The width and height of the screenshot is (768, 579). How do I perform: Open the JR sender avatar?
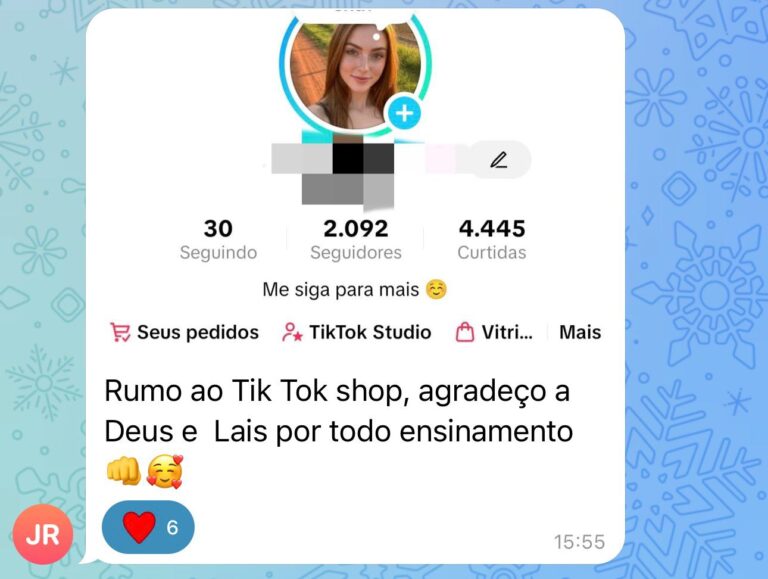pyautogui.click(x=43, y=535)
